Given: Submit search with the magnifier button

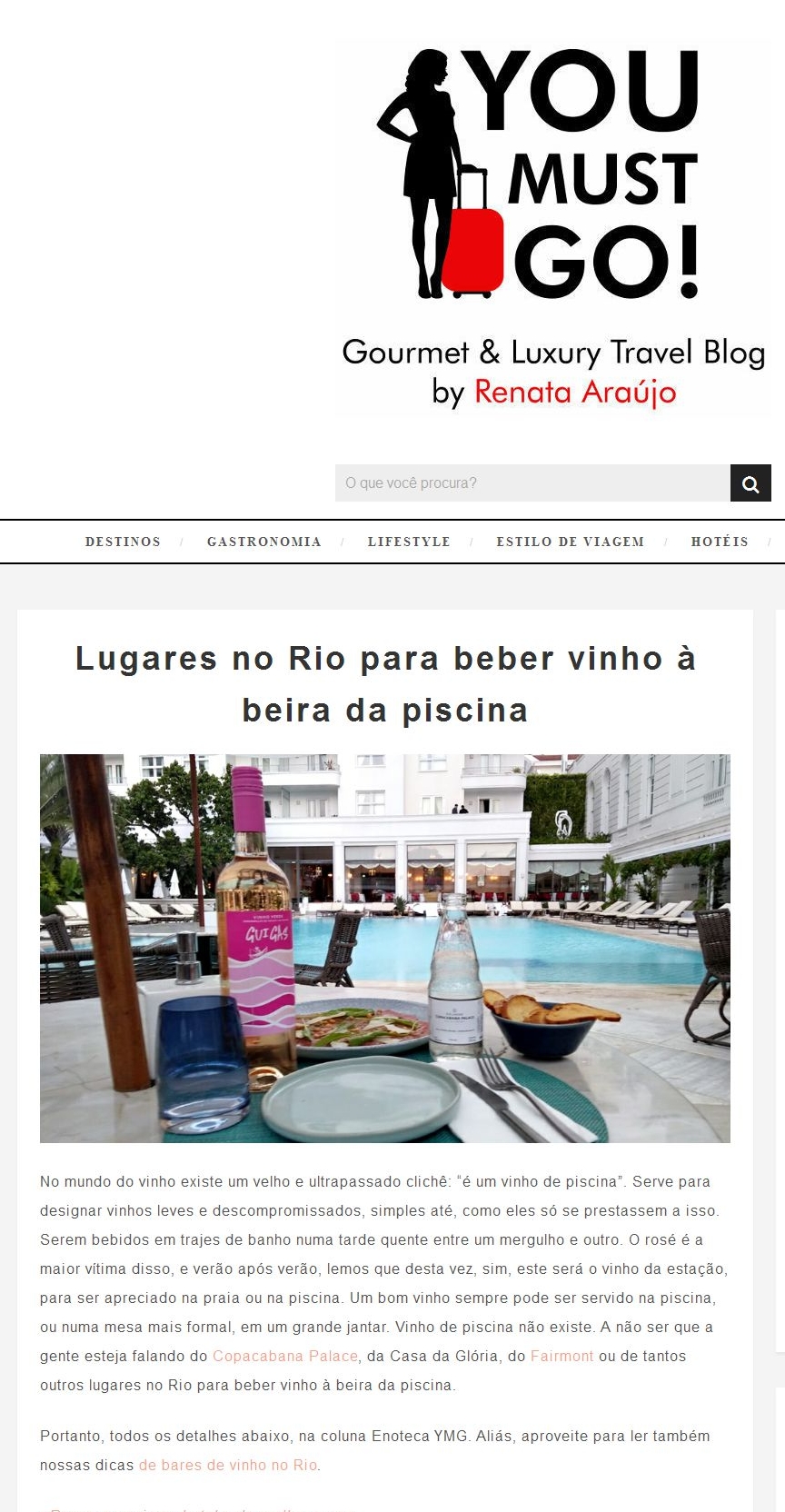Looking at the screenshot, I should point(750,483).
